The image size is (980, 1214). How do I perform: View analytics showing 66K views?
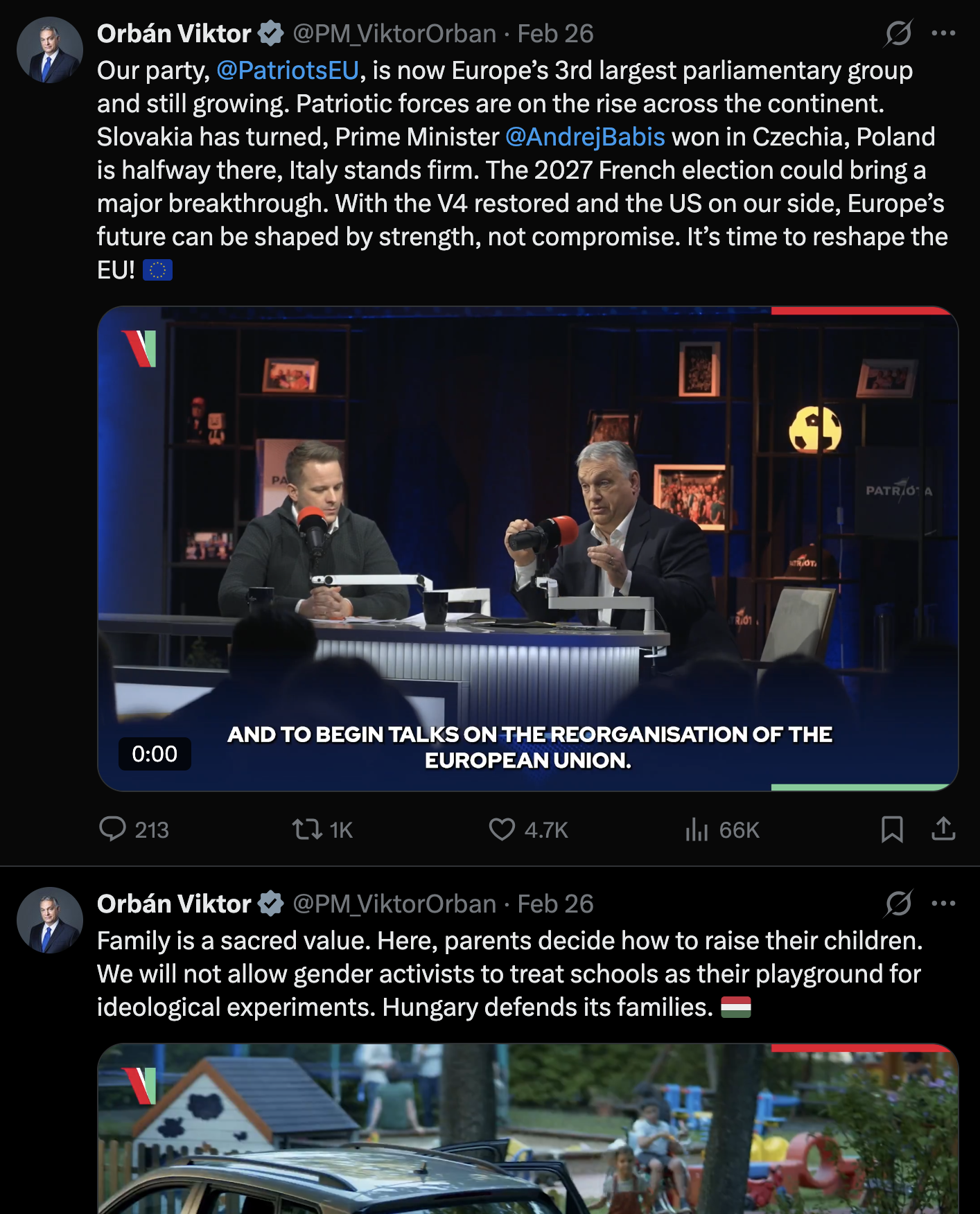[697, 829]
